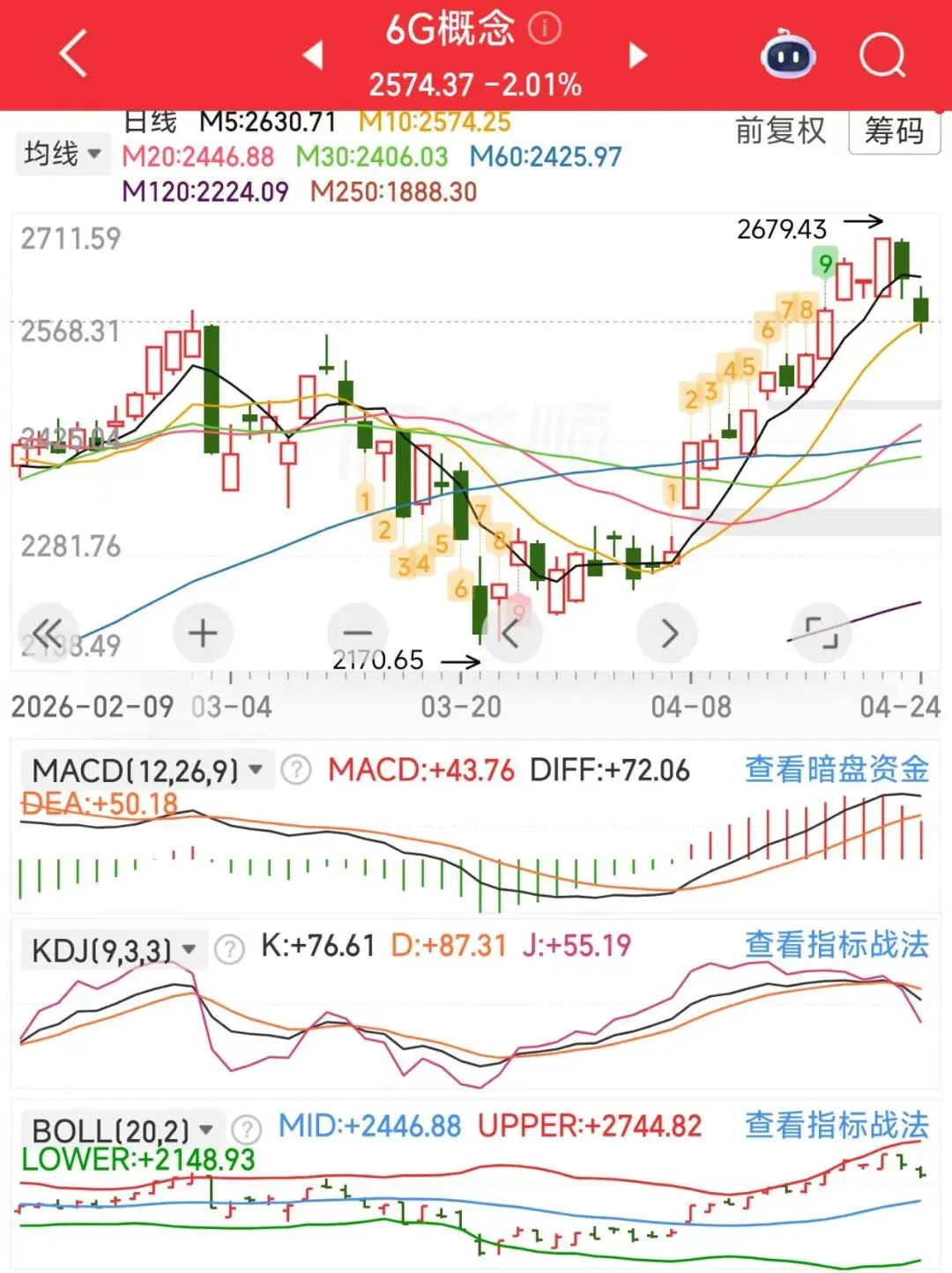Move chart left with the left chevron
Image resolution: width=952 pixels, height=1273 pixels.
(x=511, y=633)
